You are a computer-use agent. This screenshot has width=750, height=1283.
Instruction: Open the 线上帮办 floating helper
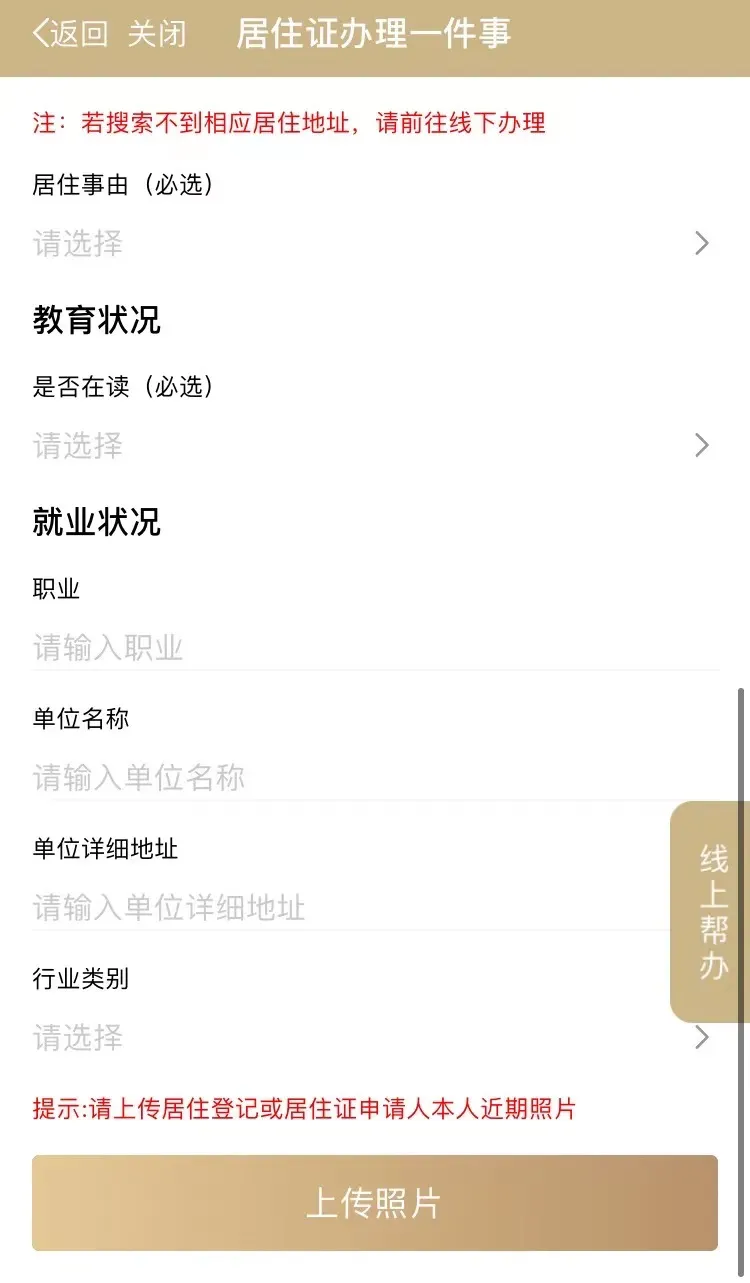point(712,912)
